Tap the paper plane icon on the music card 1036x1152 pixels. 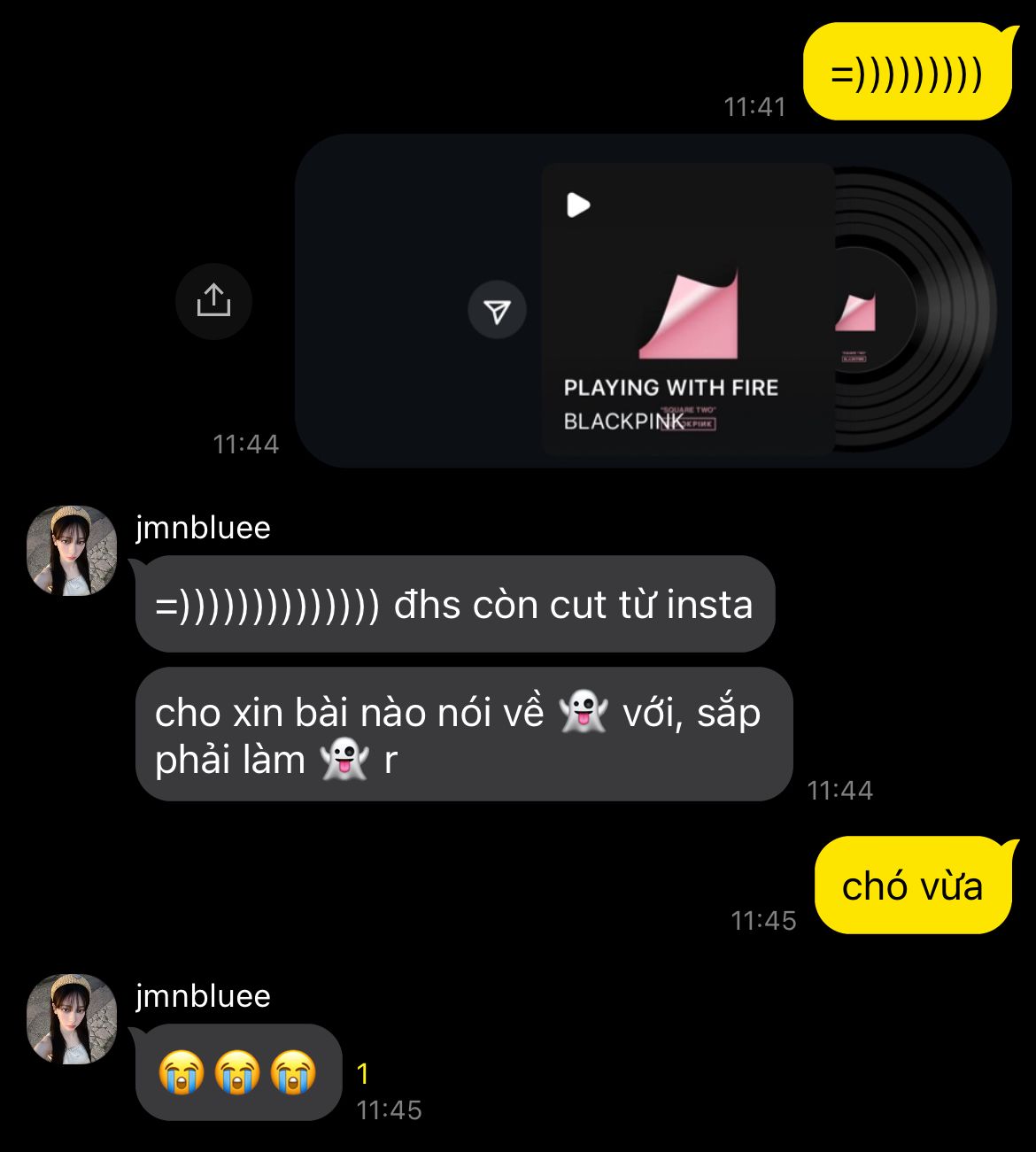[497, 310]
